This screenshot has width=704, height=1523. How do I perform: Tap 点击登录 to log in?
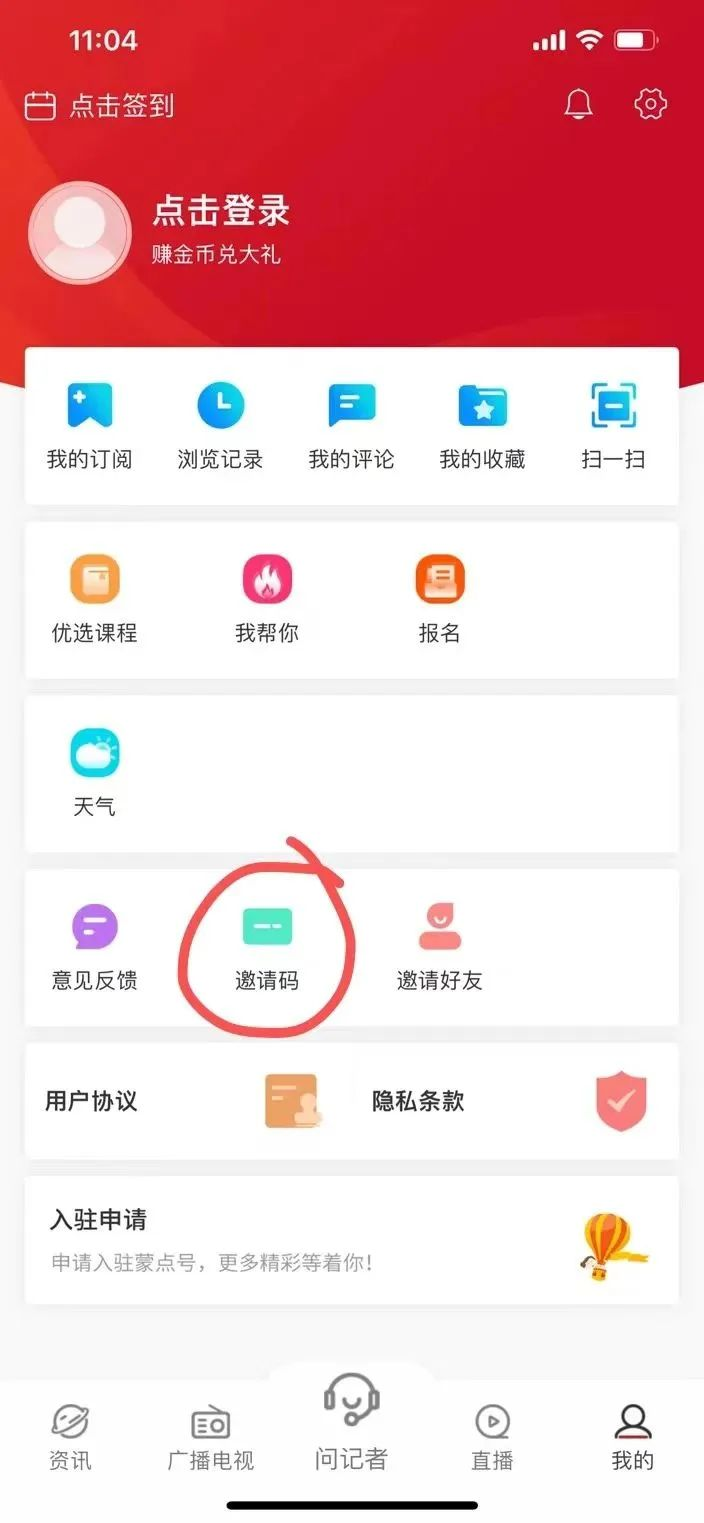(x=220, y=211)
